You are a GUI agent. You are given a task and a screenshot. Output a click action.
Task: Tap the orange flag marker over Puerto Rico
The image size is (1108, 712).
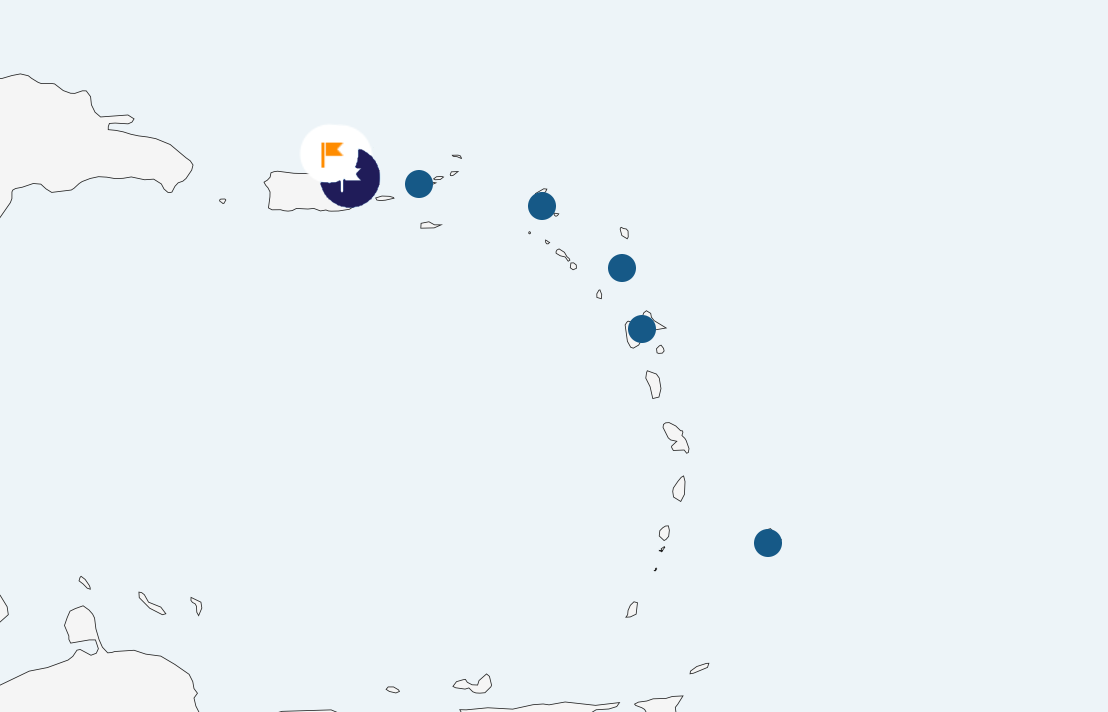click(x=333, y=154)
